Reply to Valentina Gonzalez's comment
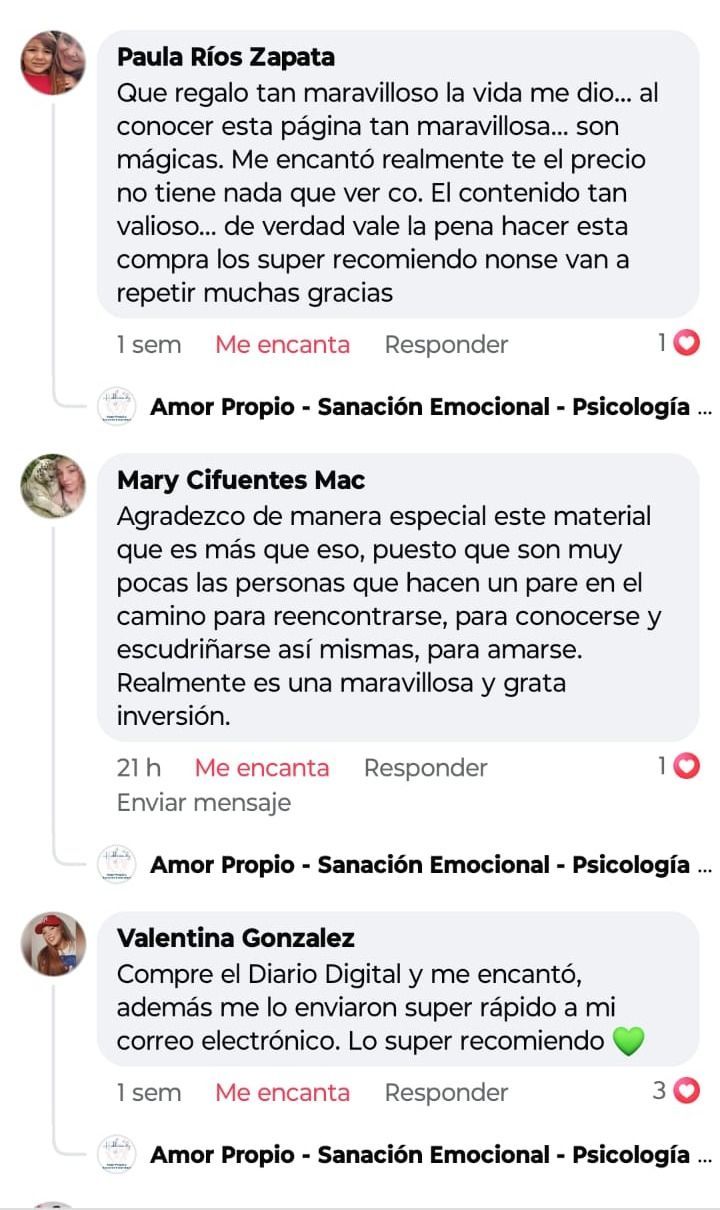 point(446,1093)
